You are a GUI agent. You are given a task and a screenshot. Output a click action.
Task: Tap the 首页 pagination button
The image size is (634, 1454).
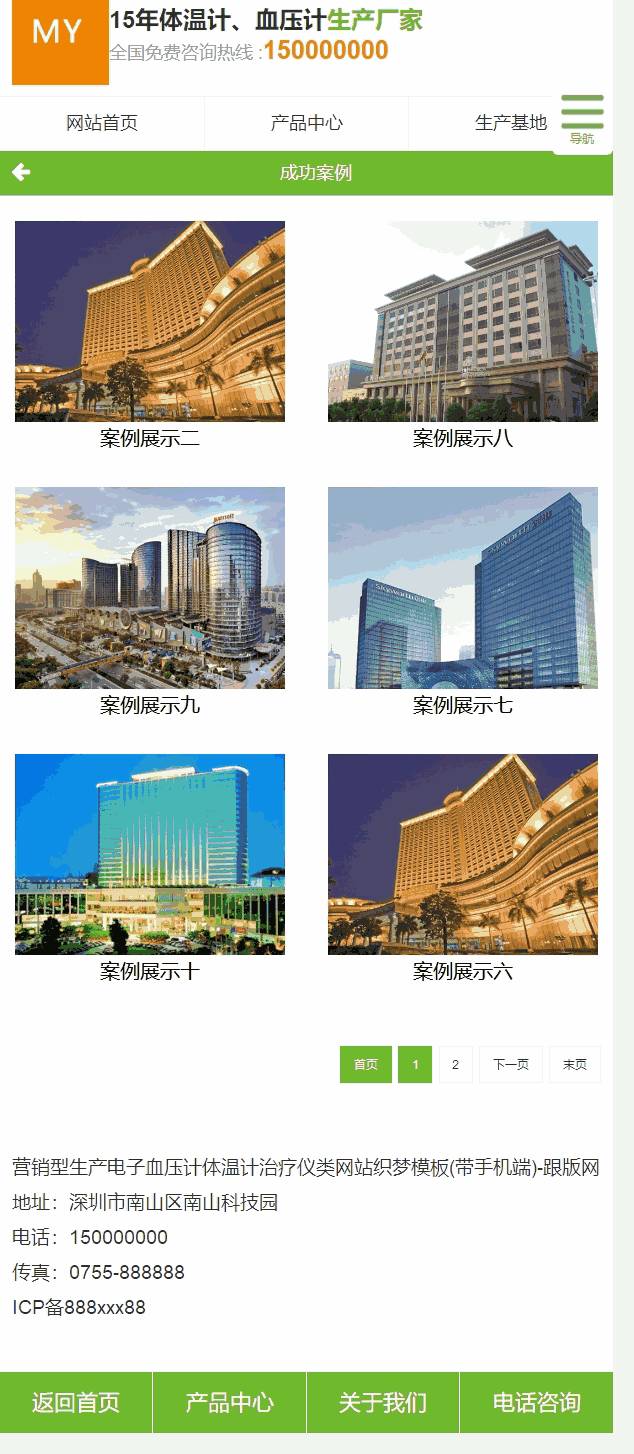[366, 1064]
